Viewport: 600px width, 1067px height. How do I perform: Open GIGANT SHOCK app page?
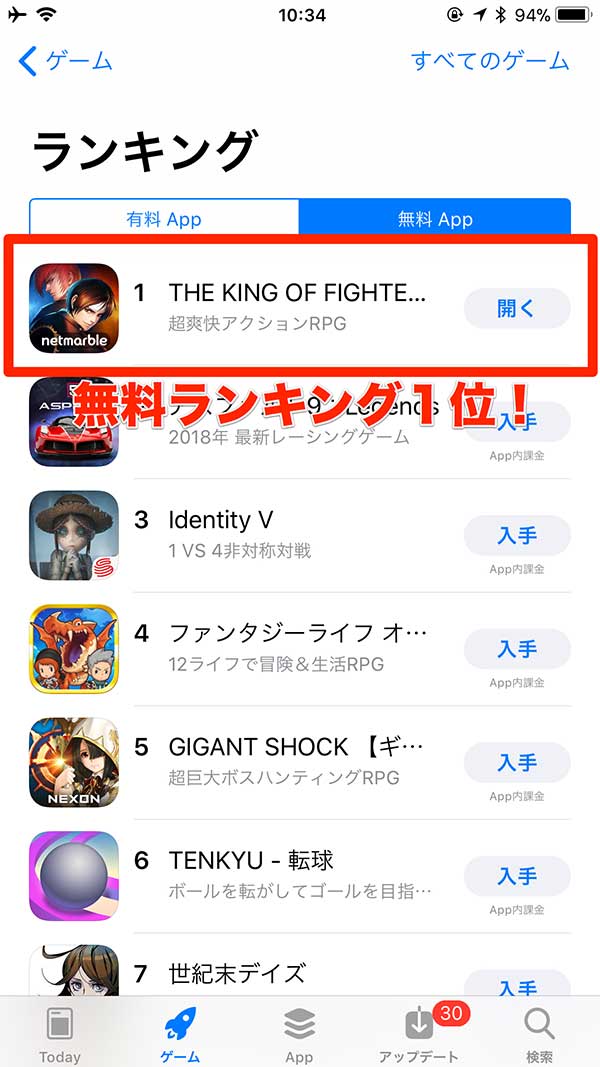click(296, 748)
